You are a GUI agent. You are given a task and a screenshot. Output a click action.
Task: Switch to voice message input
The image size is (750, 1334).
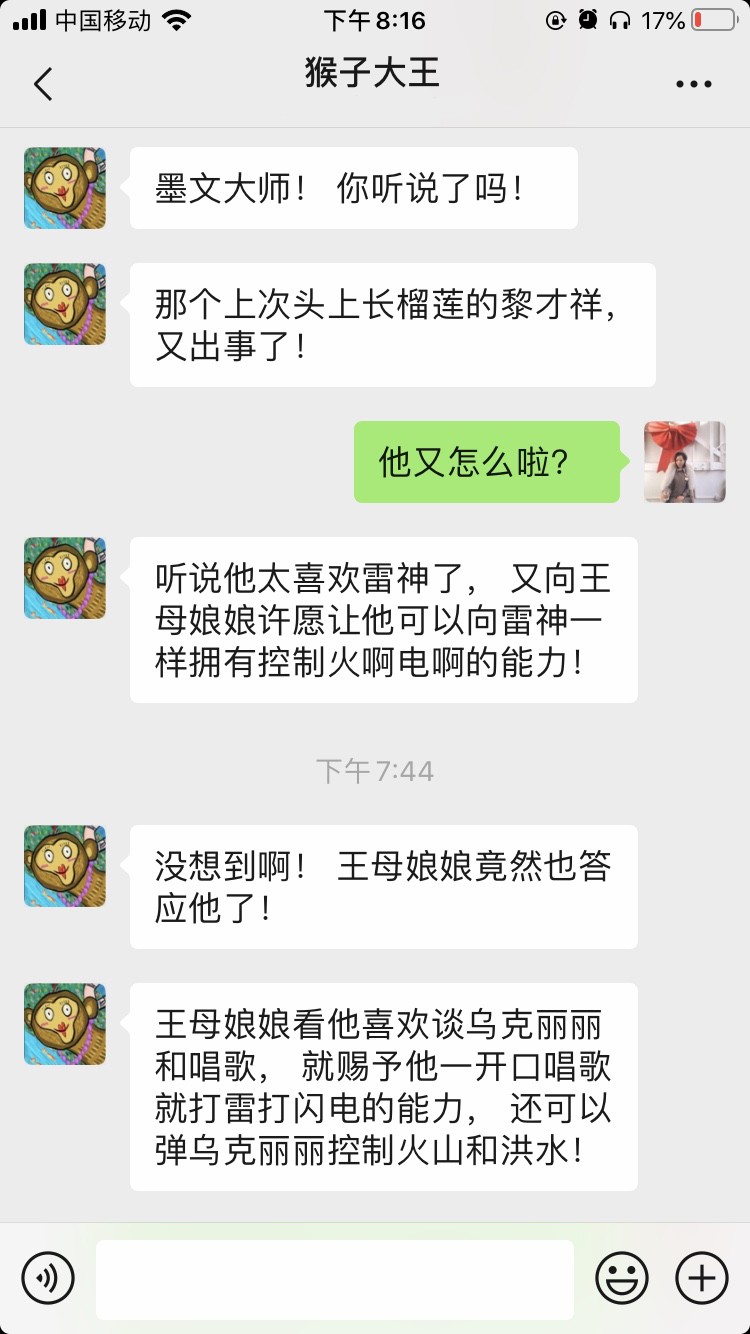click(48, 1278)
